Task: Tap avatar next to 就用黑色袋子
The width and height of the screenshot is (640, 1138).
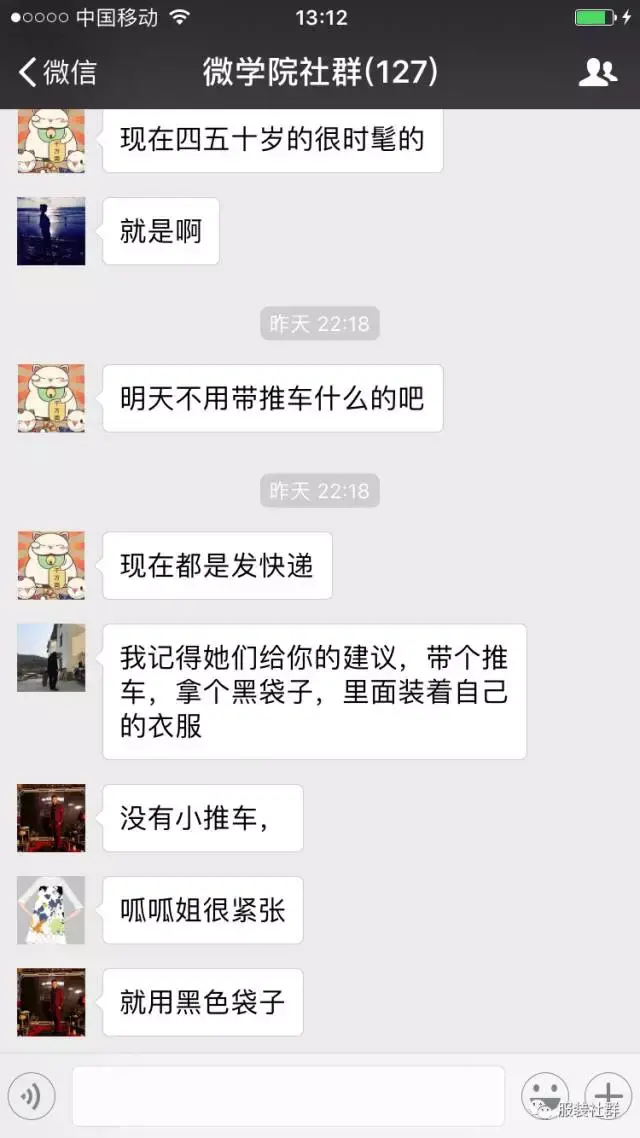Action: point(51,1002)
